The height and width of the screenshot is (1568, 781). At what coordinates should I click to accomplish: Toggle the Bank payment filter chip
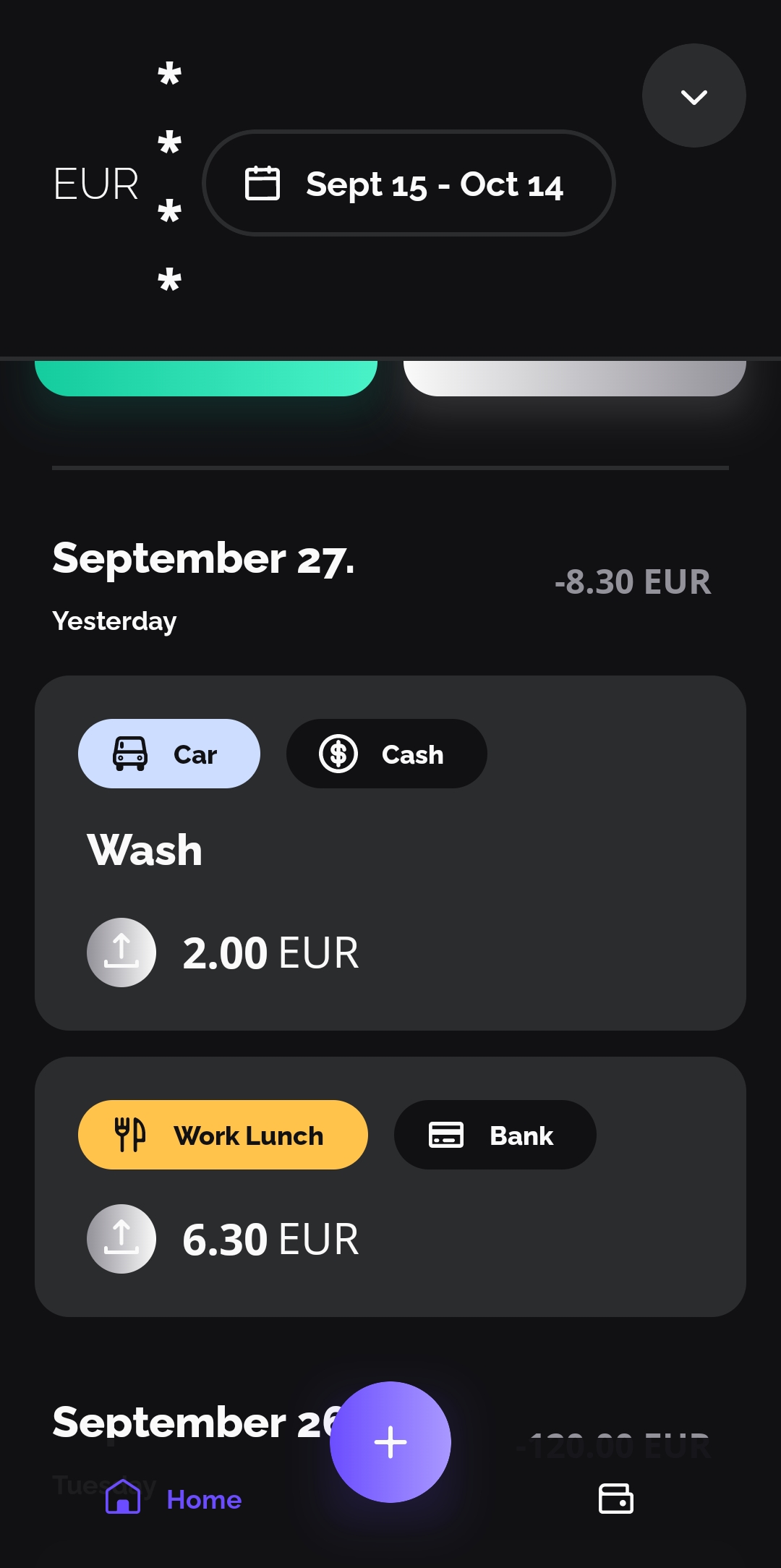tap(495, 1135)
